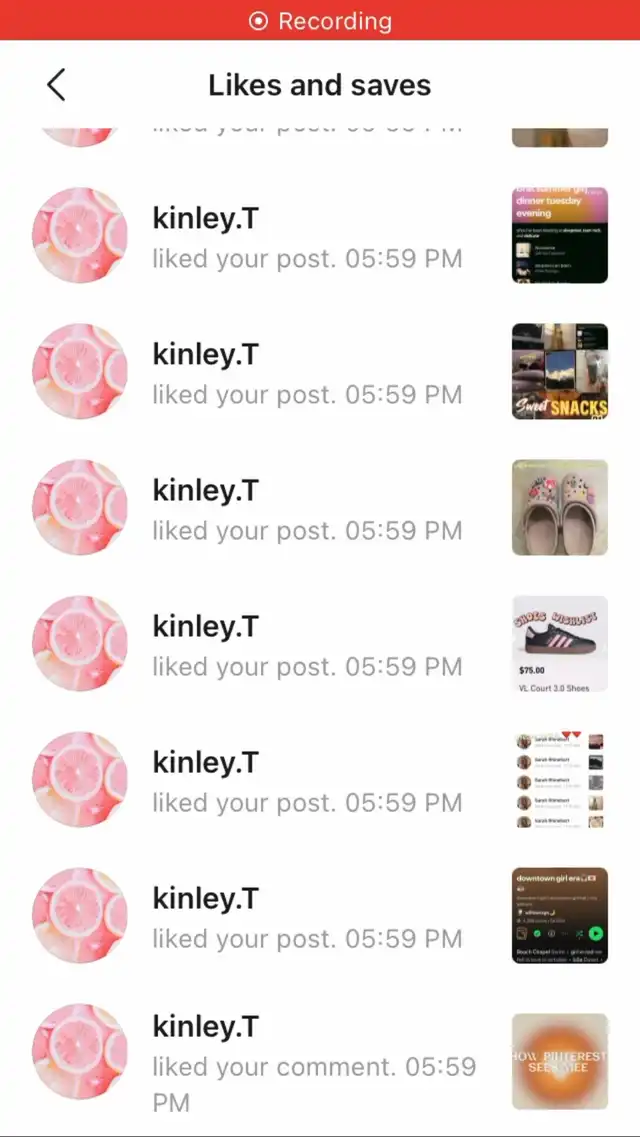Open the Crocs clogs post thumbnail

(x=559, y=507)
